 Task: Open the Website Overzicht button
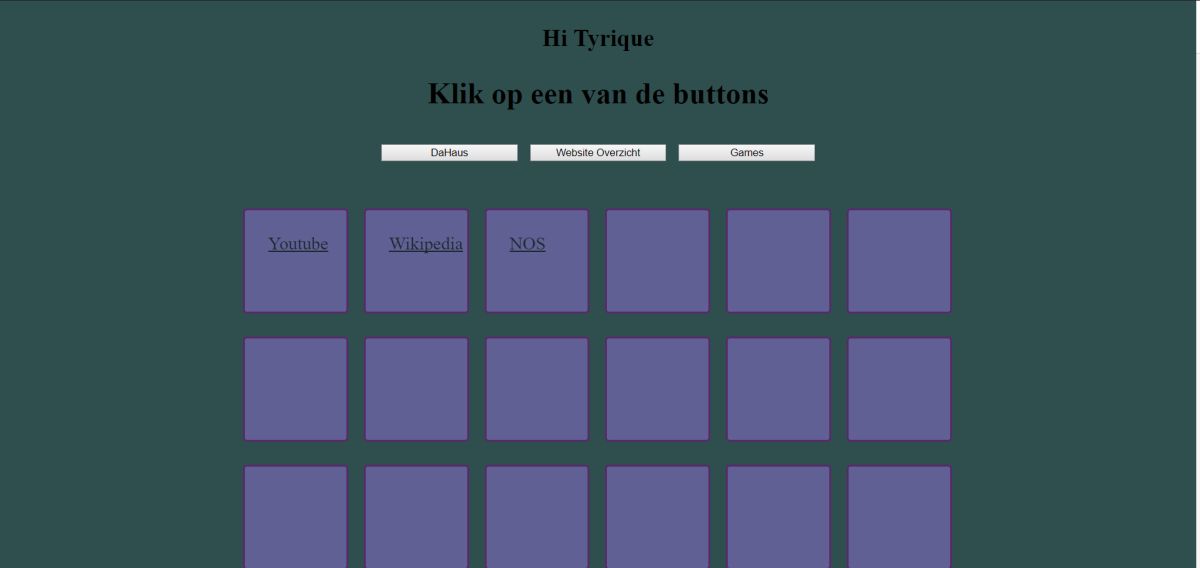coord(598,153)
